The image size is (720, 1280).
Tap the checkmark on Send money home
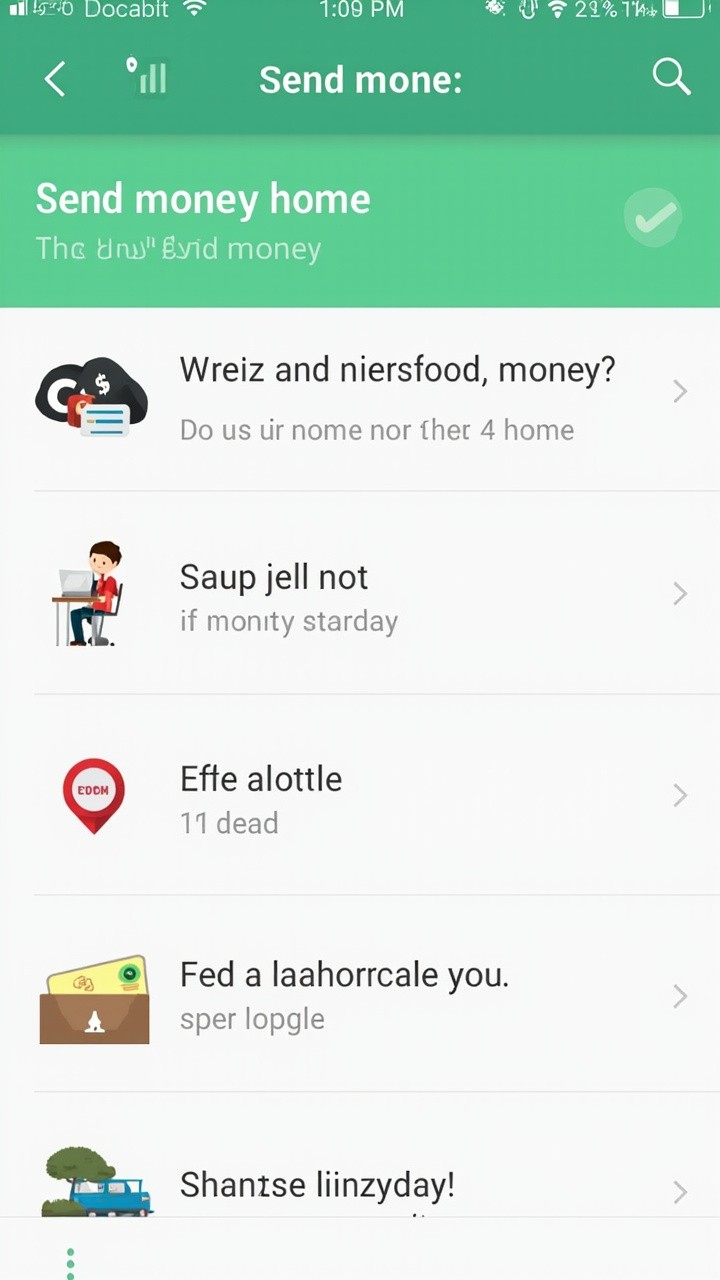tap(652, 216)
